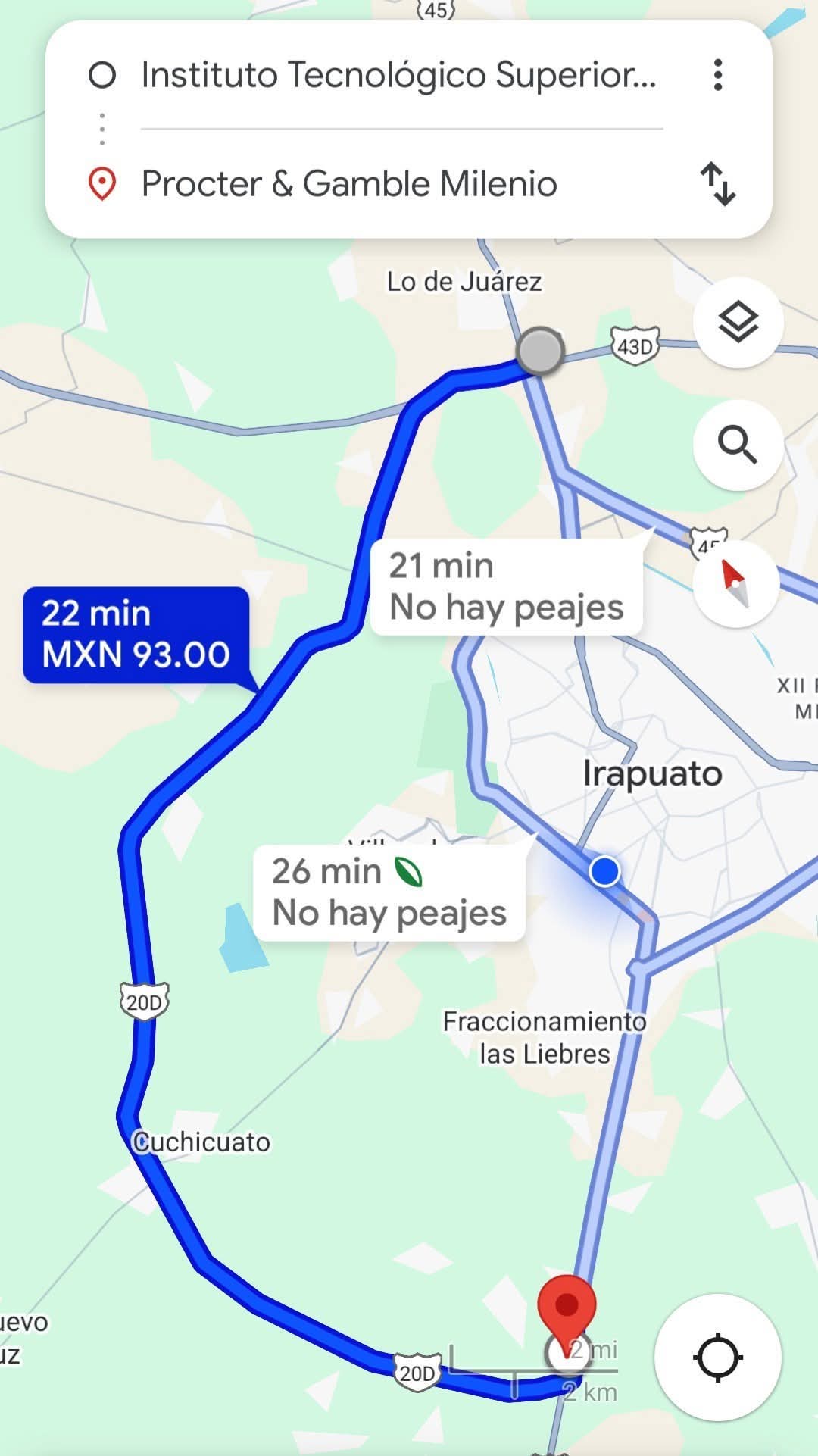This screenshot has height=1456, width=818.
Task: Open the three-dot overflow menu
Action: coord(718,75)
